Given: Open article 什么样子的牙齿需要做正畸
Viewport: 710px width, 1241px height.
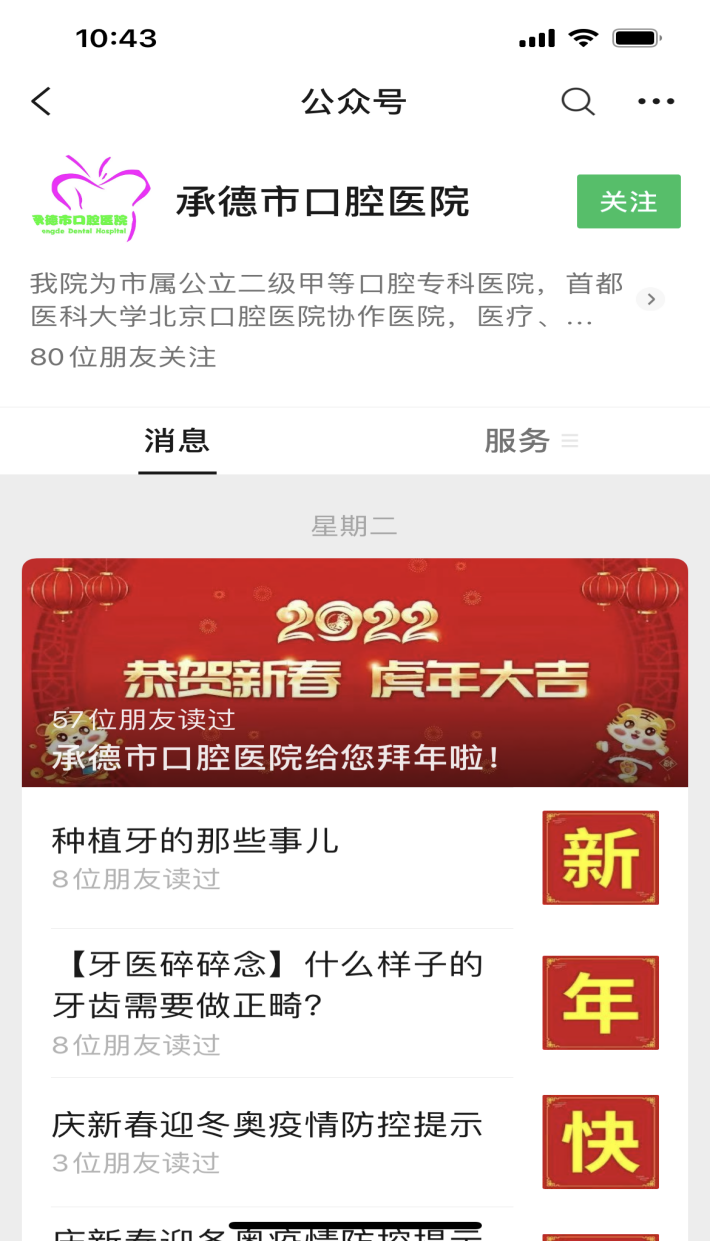Looking at the screenshot, I should [x=355, y=1003].
